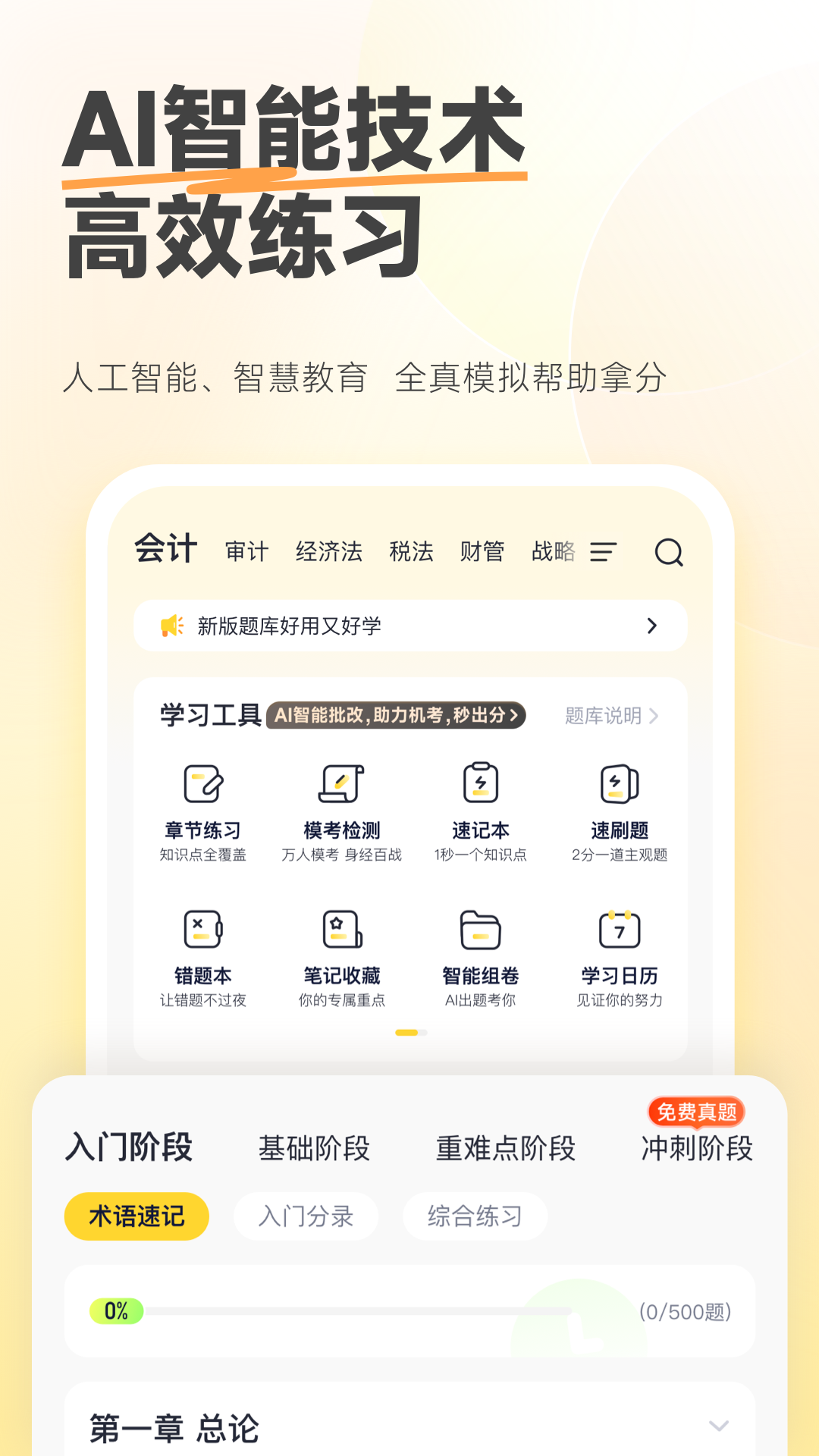This screenshot has width=819, height=1456.
Task: Tap the AI智能批改 promotional banner
Action: click(396, 716)
